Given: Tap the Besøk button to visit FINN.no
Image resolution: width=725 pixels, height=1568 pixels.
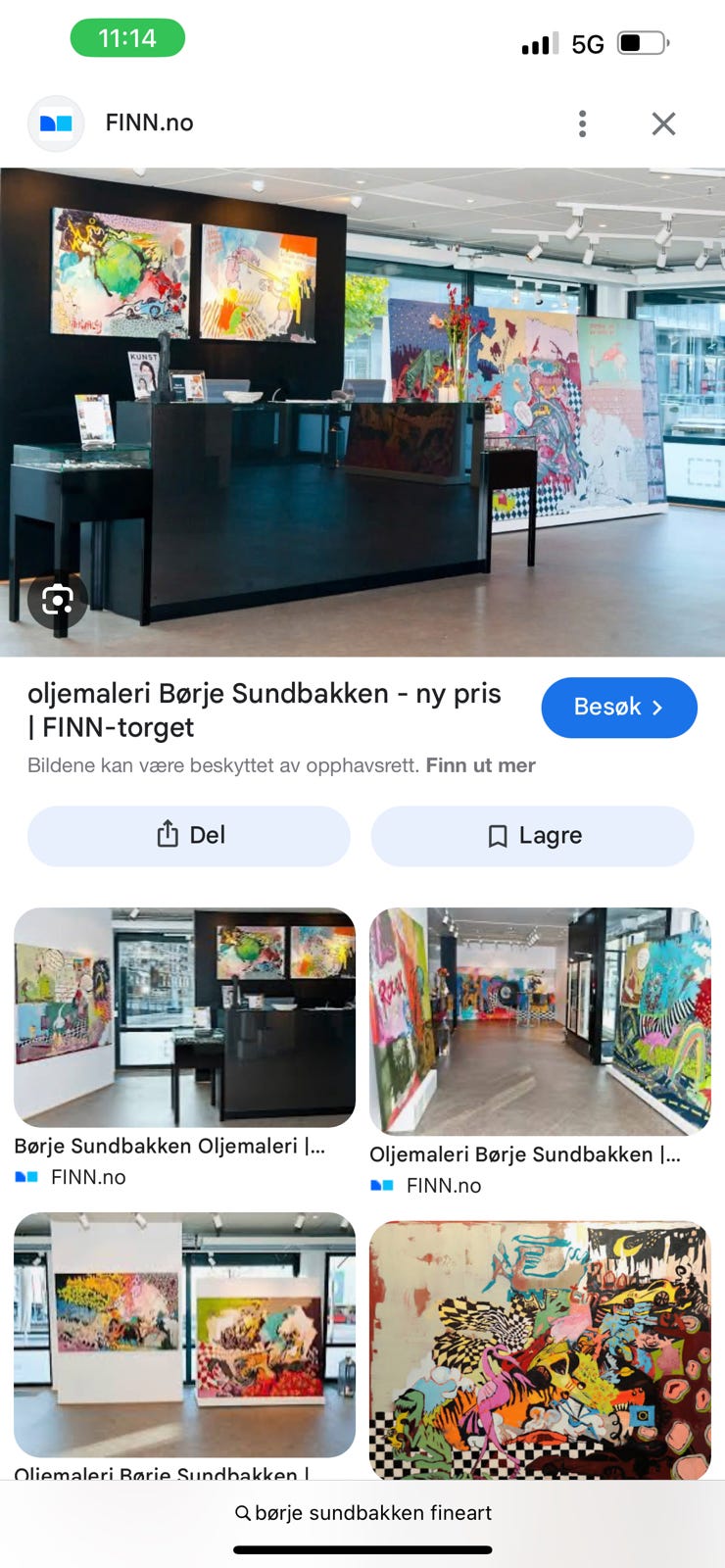Looking at the screenshot, I should (x=619, y=708).
